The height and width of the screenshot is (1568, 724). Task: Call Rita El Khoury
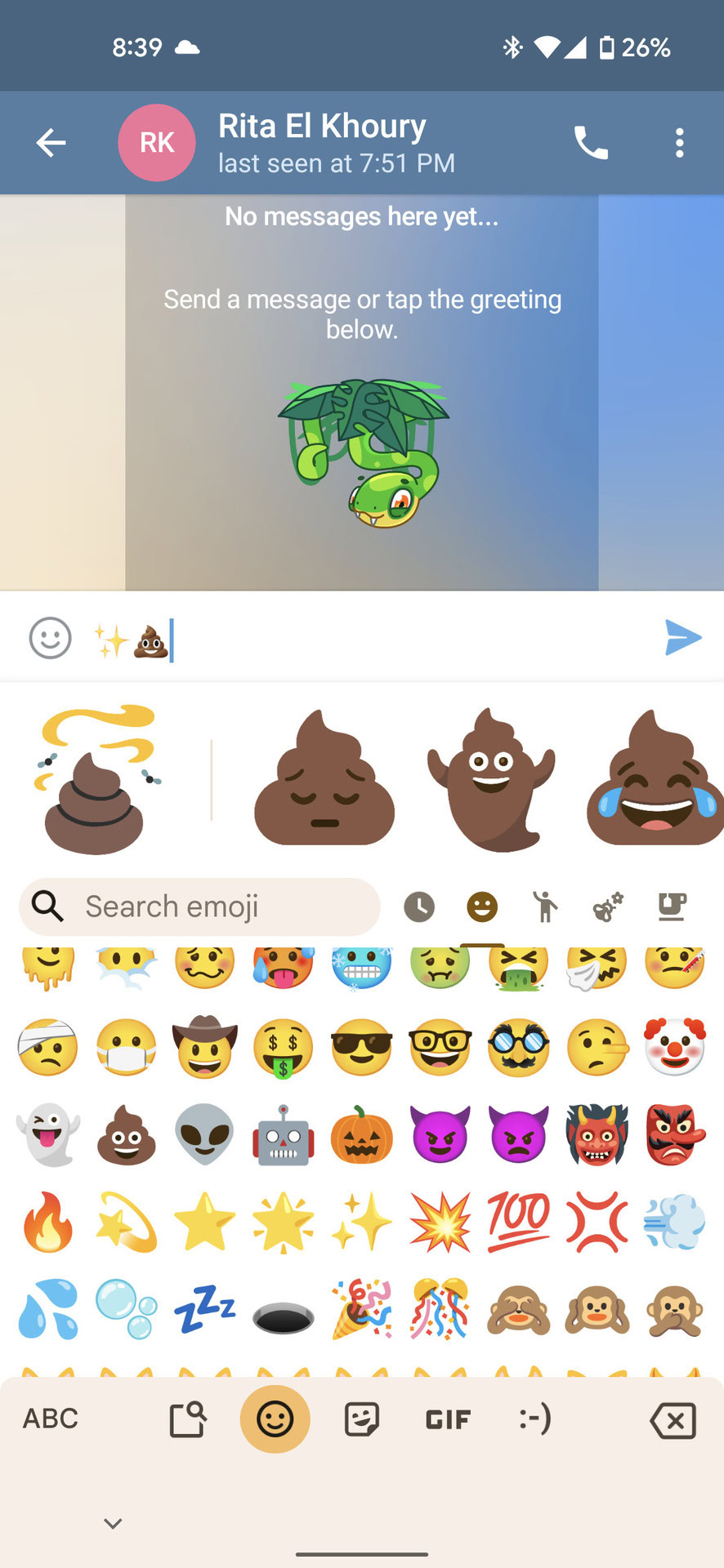click(x=591, y=143)
